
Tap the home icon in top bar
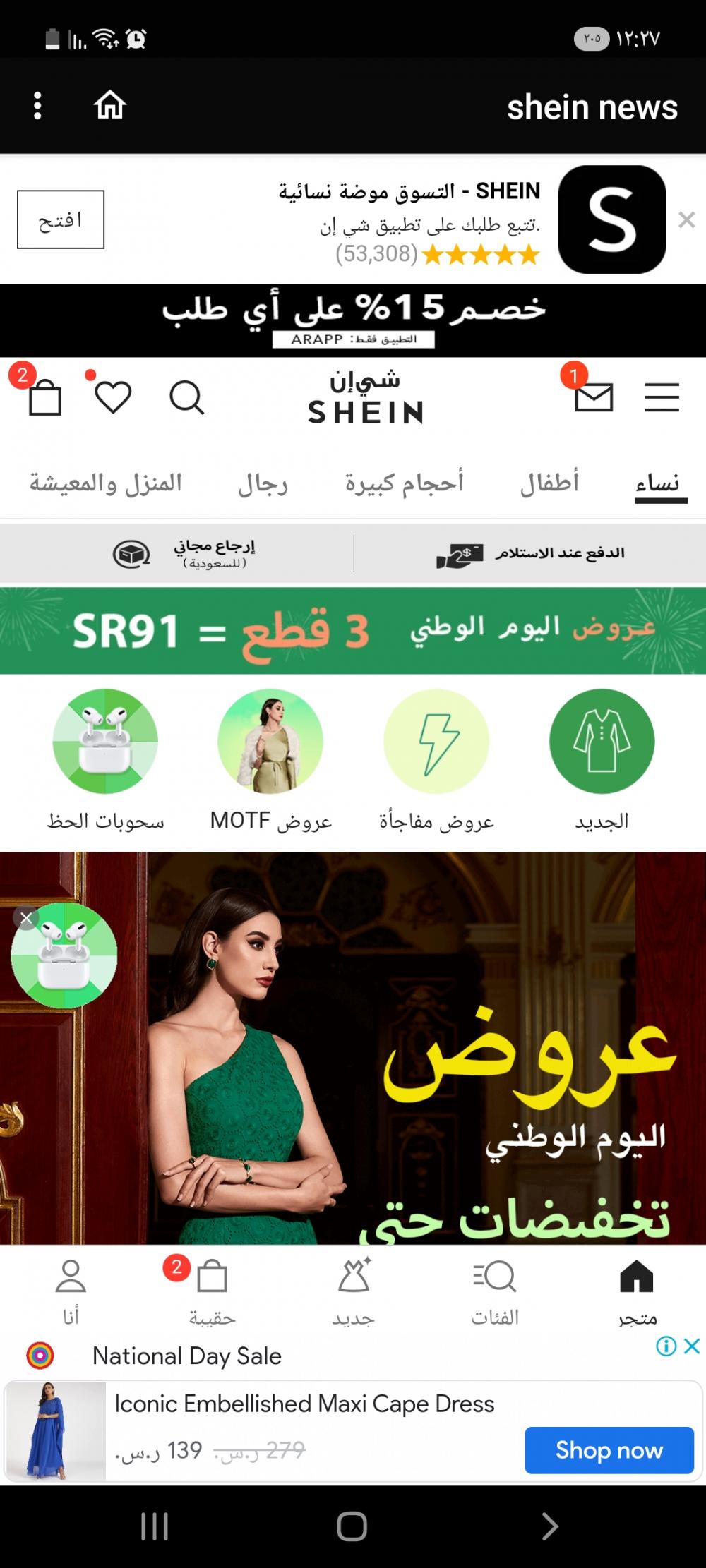(x=110, y=106)
